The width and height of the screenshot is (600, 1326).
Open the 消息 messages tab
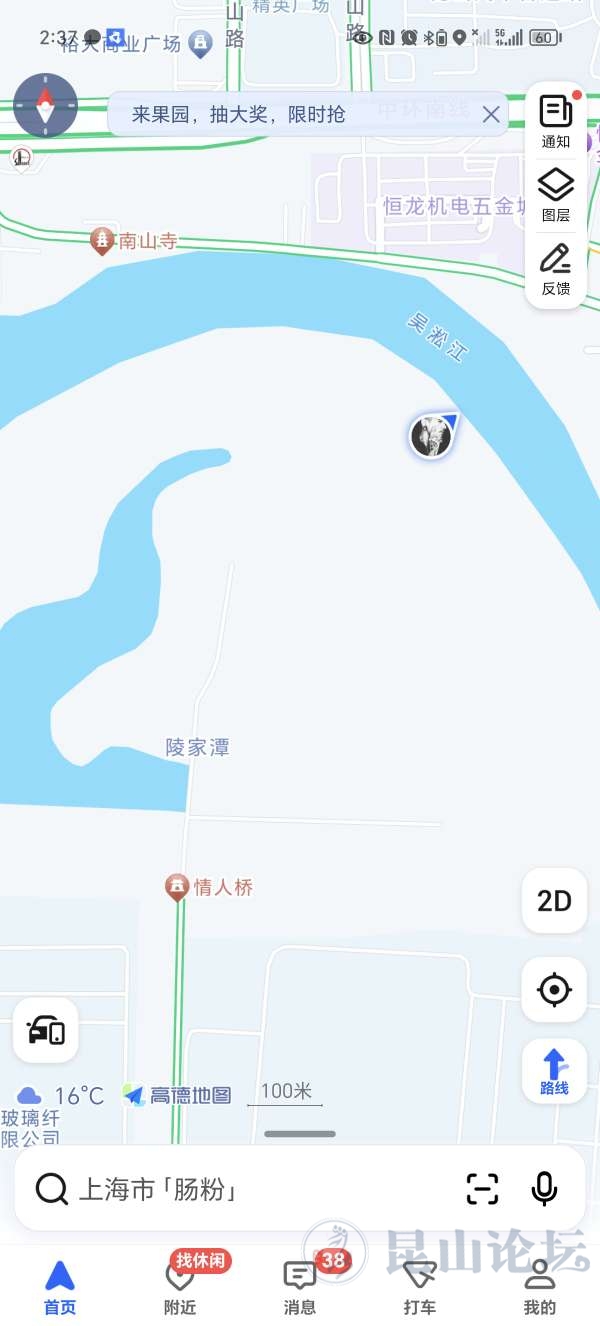click(x=300, y=1287)
